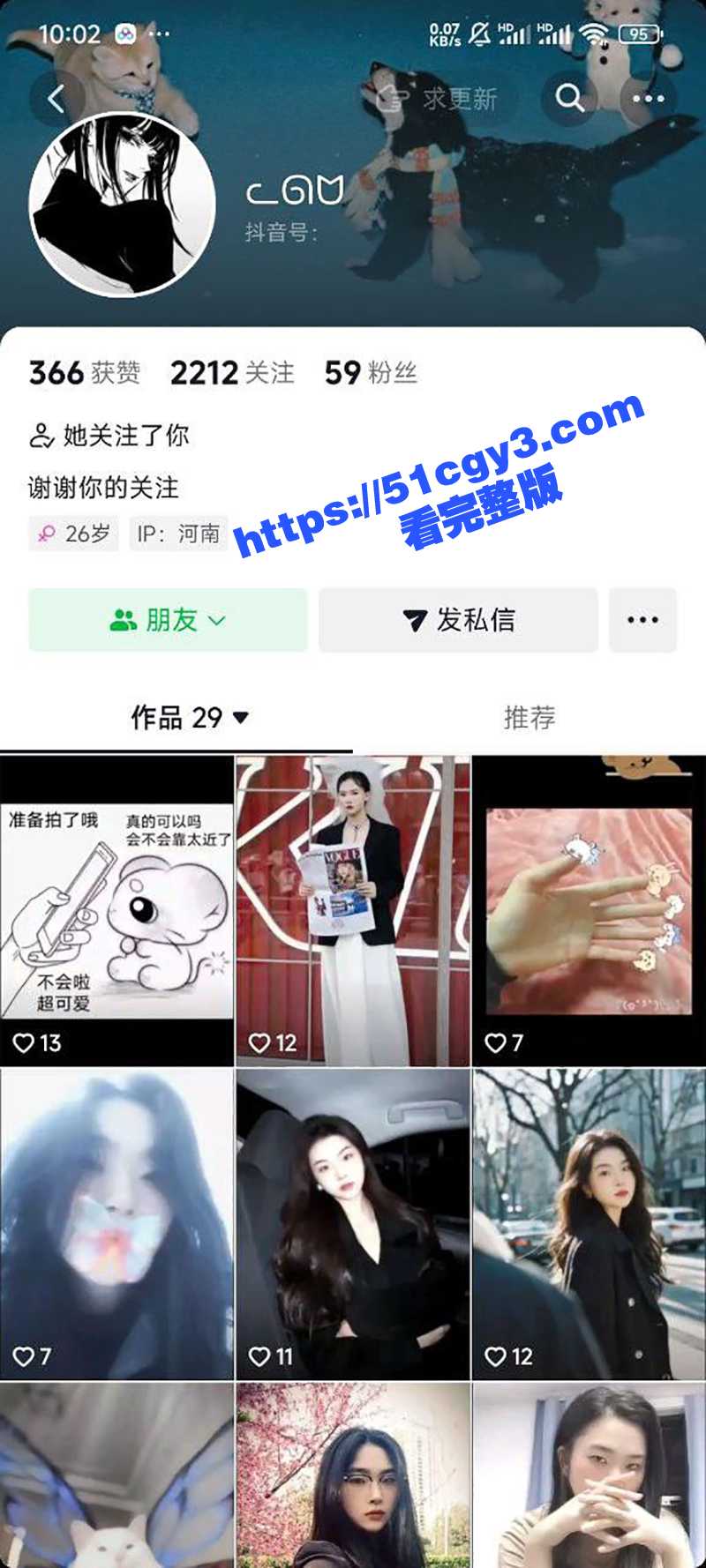Search this user's videos
The width and height of the screenshot is (706, 1568).
570,99
